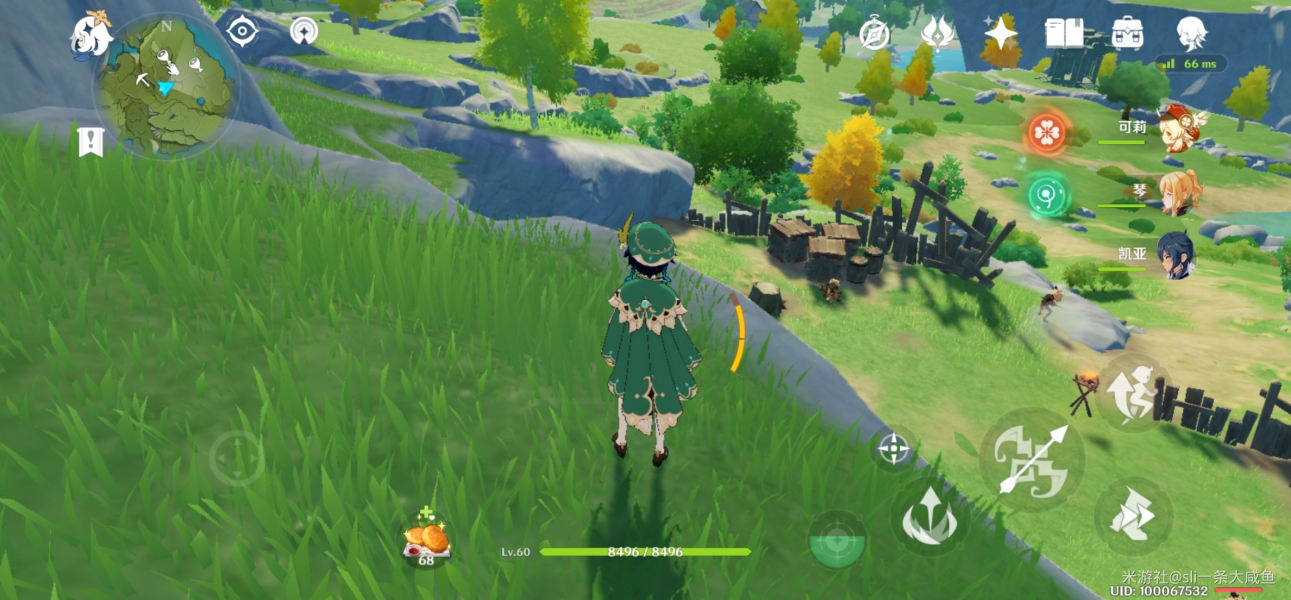Image resolution: width=1291 pixels, height=600 pixels.
Task: Open the adventurer handbook
Action: [x=1064, y=33]
